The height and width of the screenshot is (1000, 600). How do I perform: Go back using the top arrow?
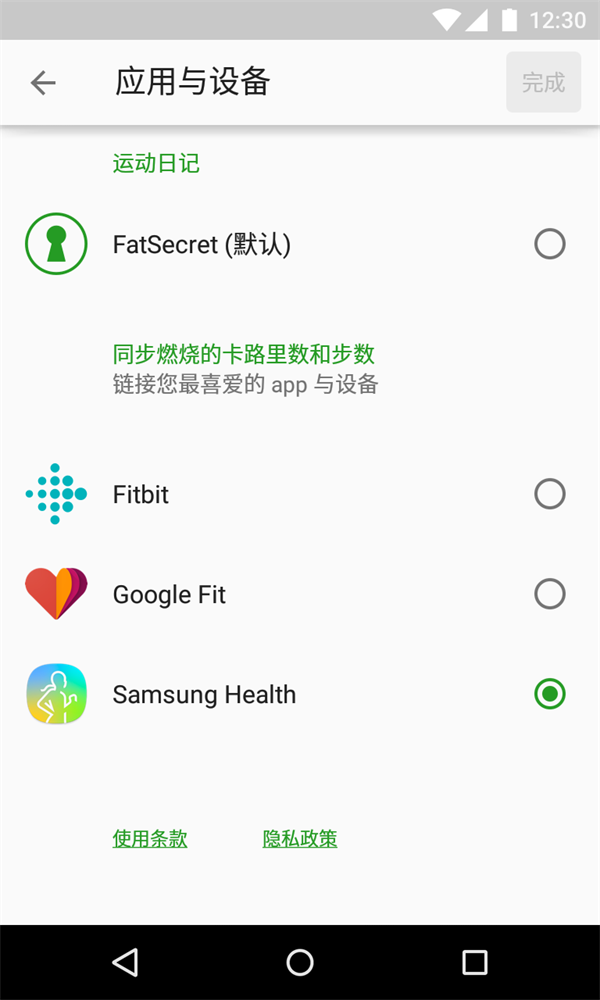[43, 83]
